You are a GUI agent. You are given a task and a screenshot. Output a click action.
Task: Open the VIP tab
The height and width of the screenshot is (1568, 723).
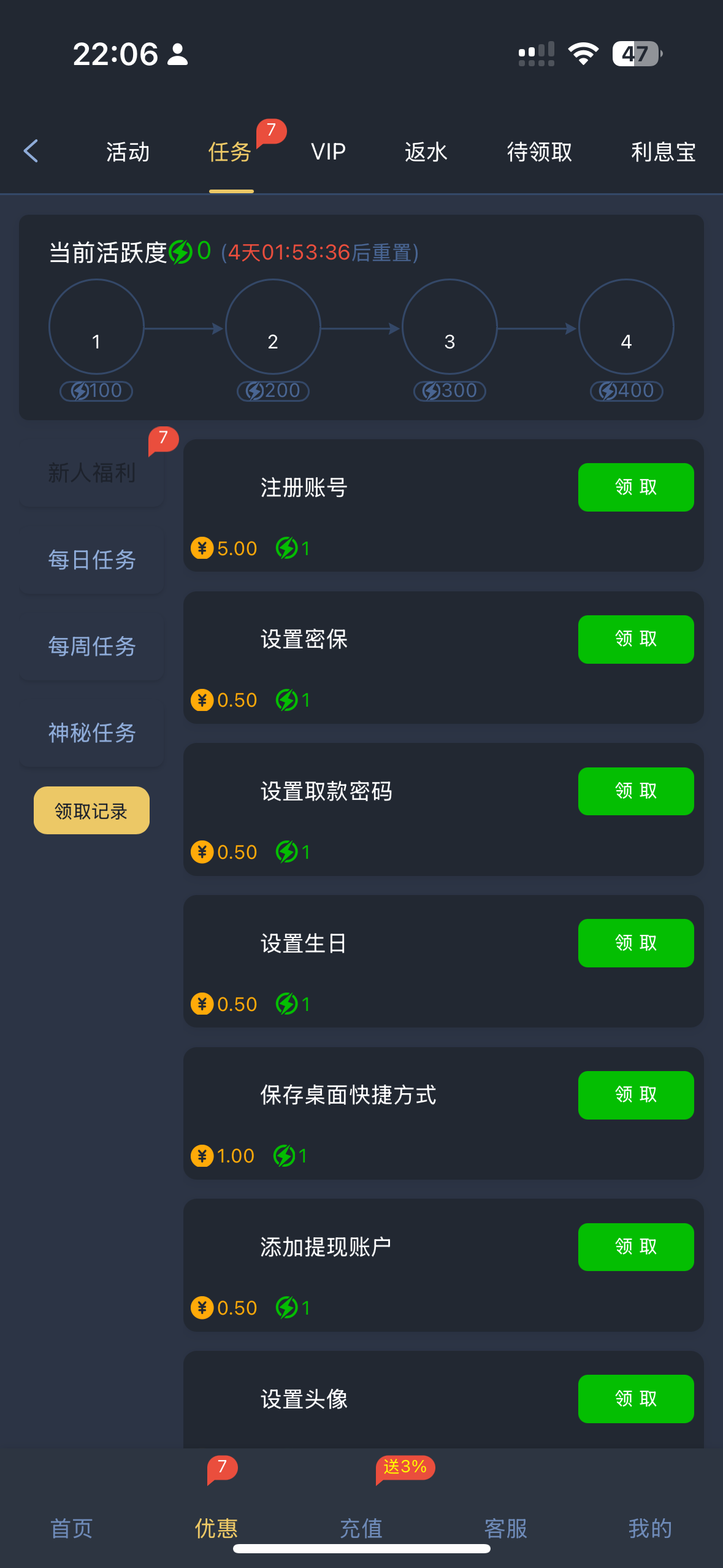tap(328, 152)
